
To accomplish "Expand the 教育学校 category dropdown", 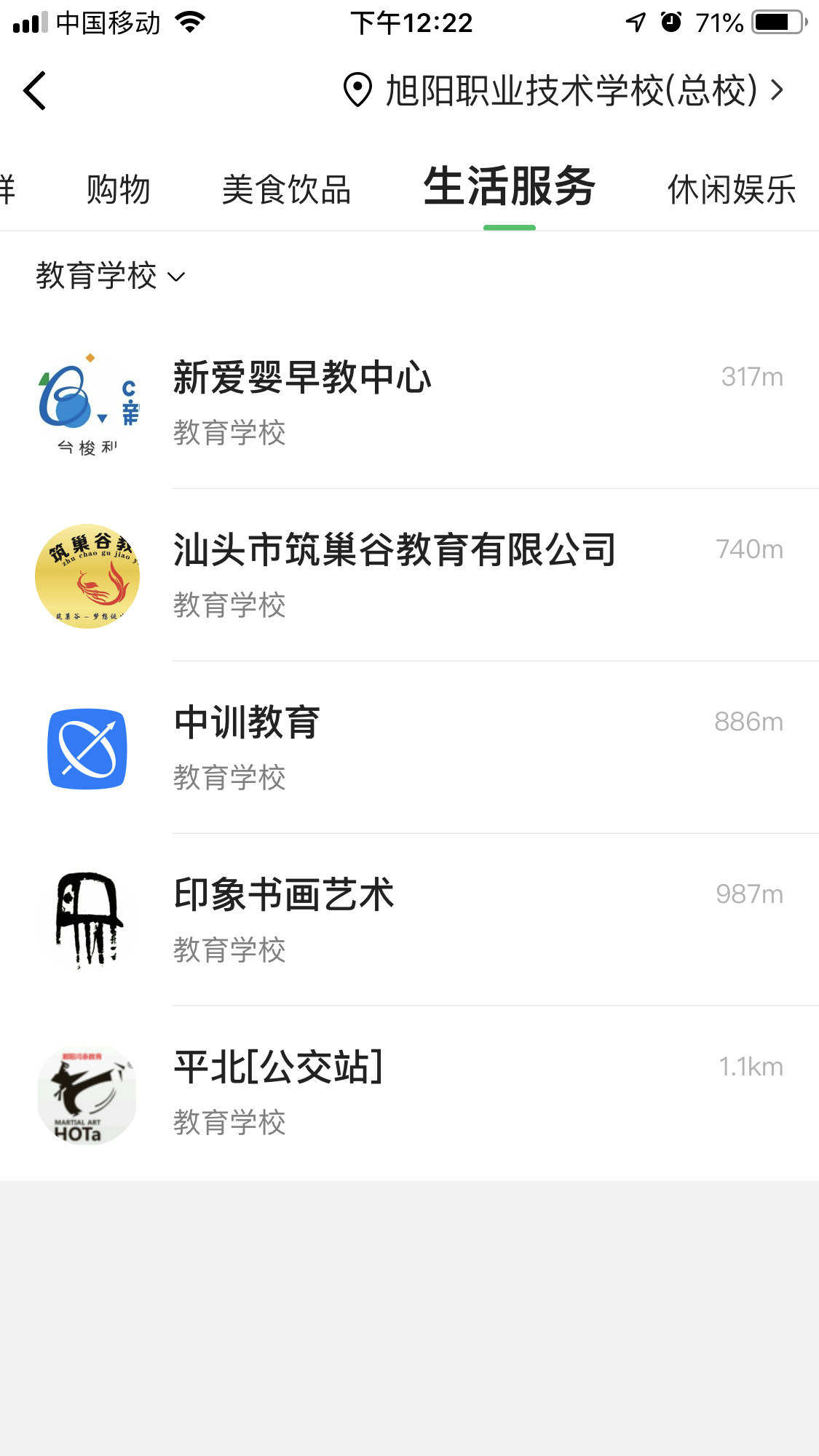I will pos(111,276).
